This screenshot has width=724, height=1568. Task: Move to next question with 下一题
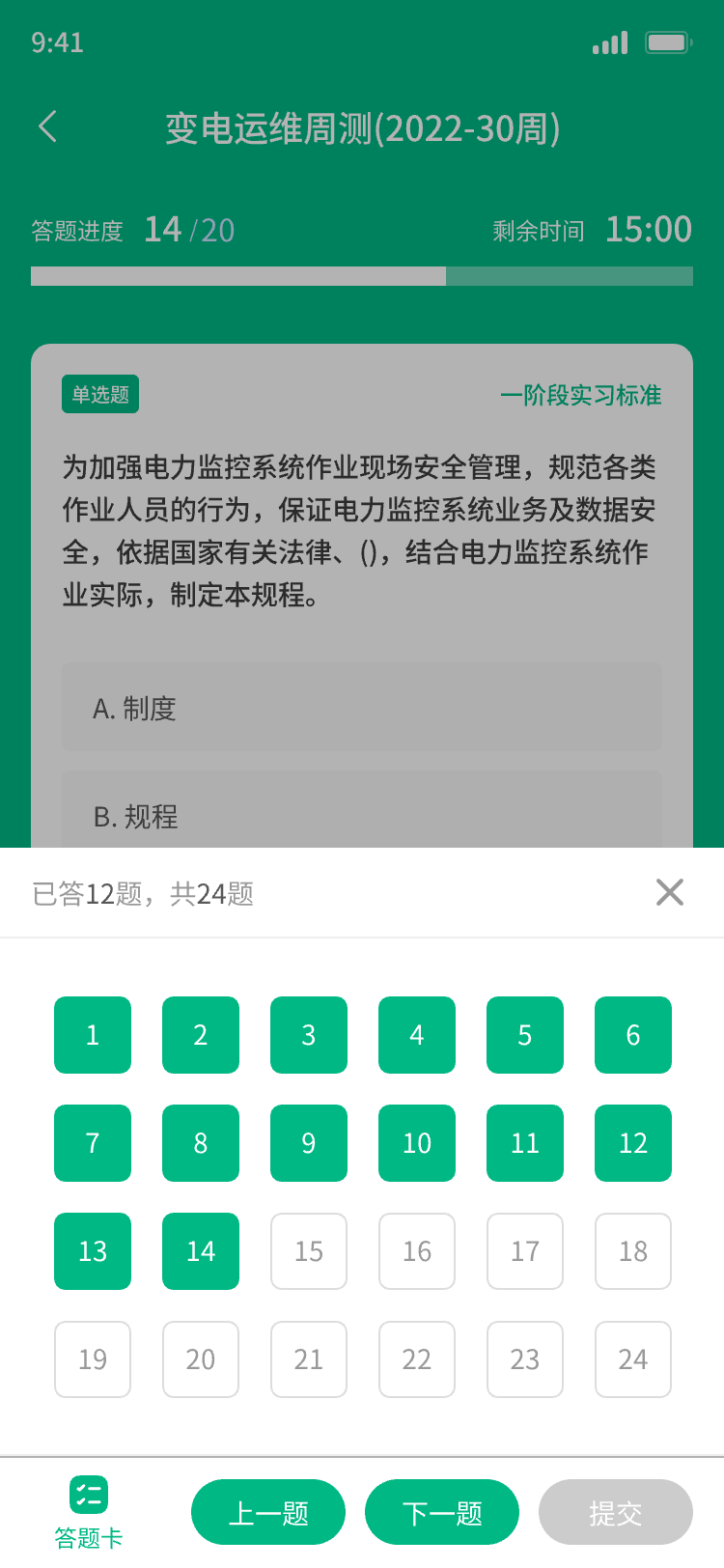coord(442,1512)
